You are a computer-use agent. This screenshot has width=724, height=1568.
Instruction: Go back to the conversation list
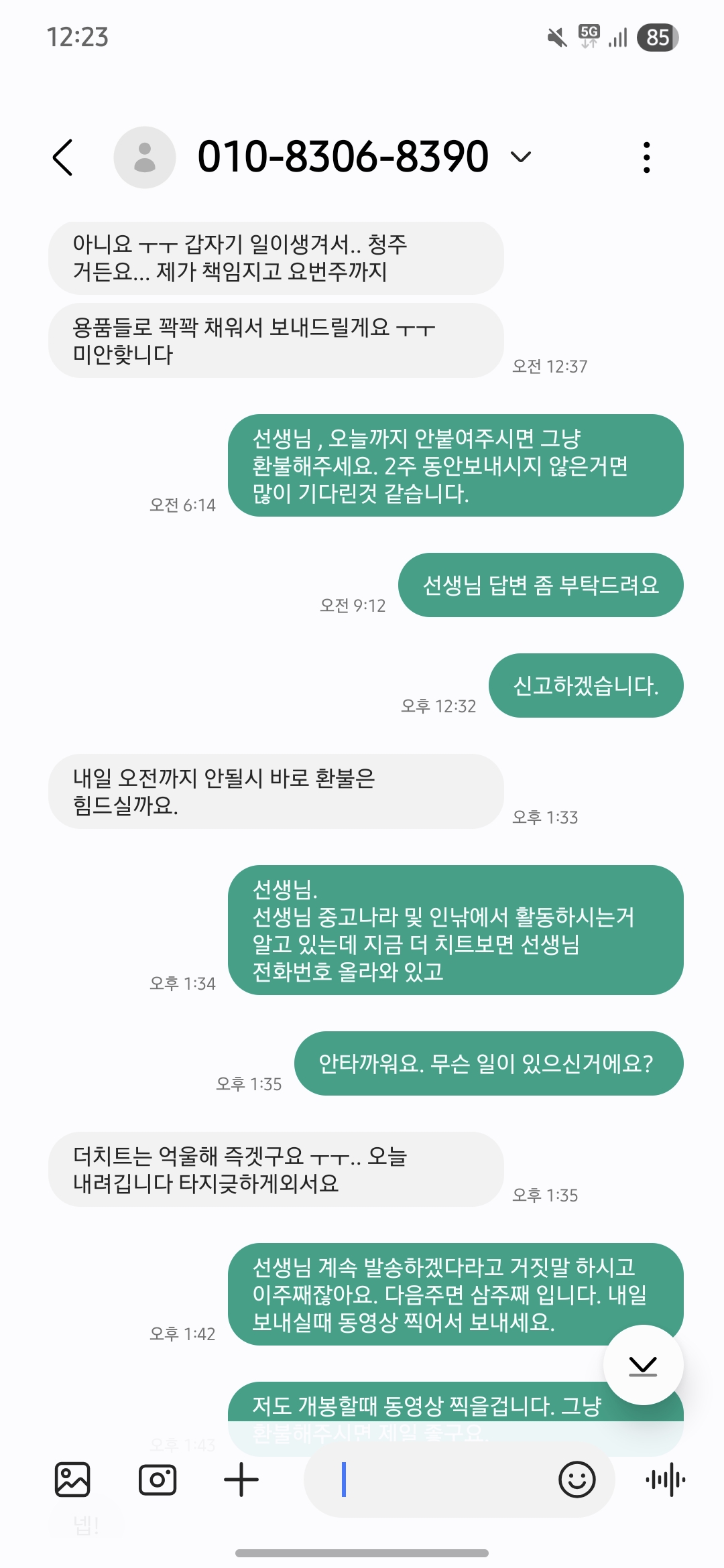[63, 158]
